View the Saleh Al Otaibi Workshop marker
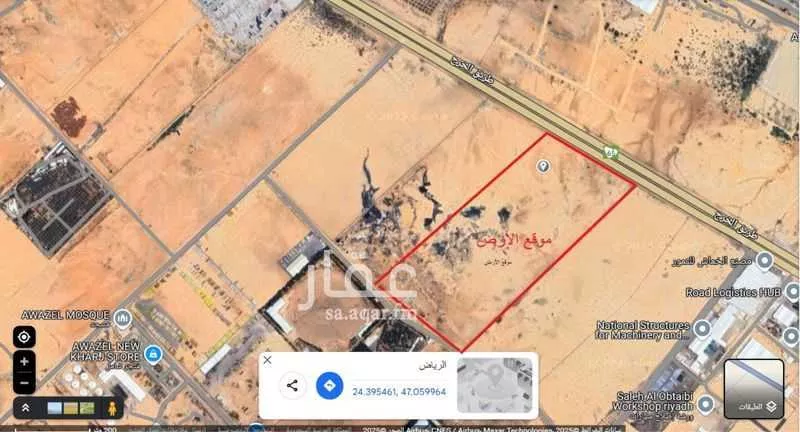 click(706, 404)
